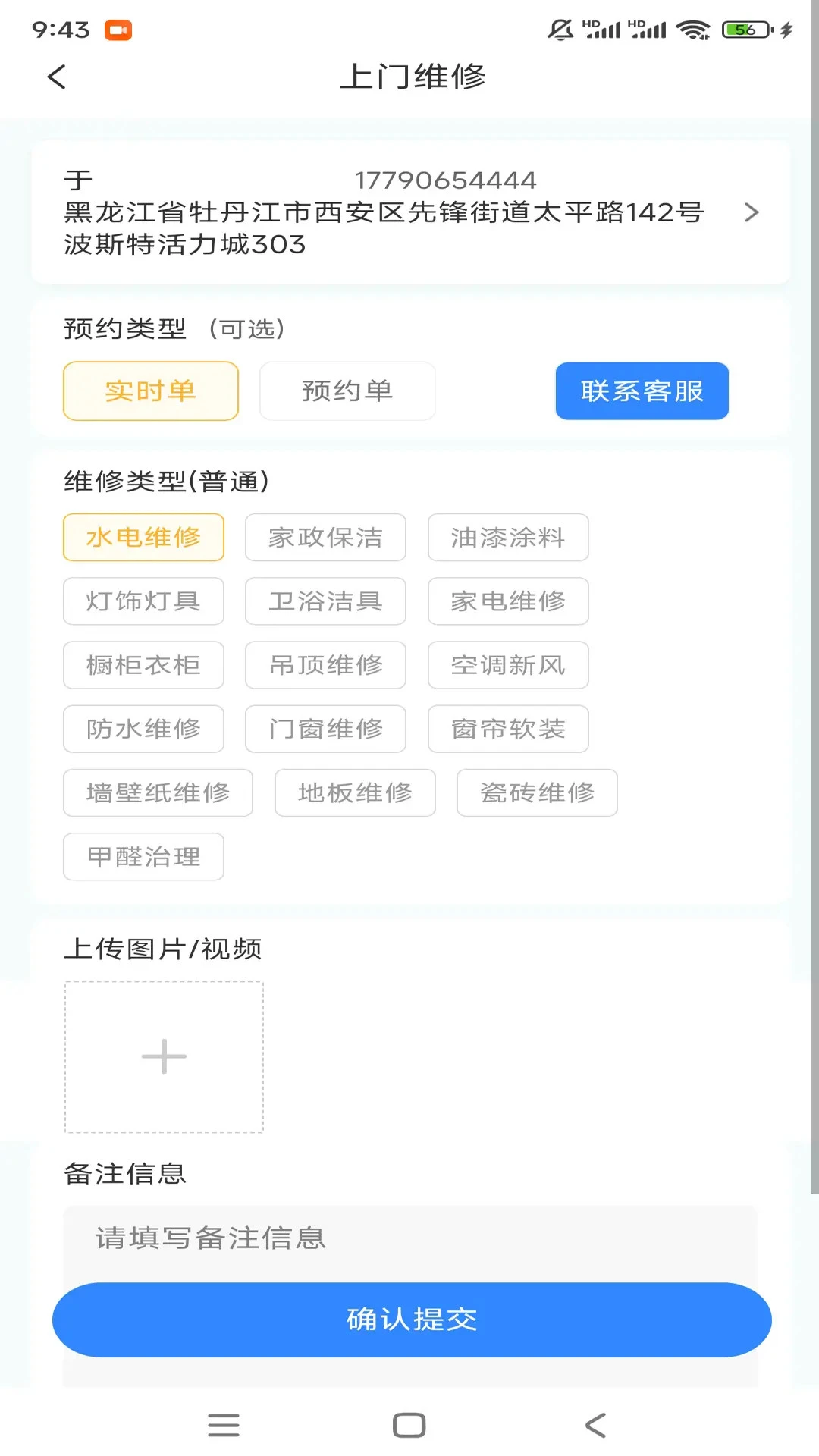Tap the 请填写备注信息 remarks field
819x1456 pixels.
coord(409,1239)
